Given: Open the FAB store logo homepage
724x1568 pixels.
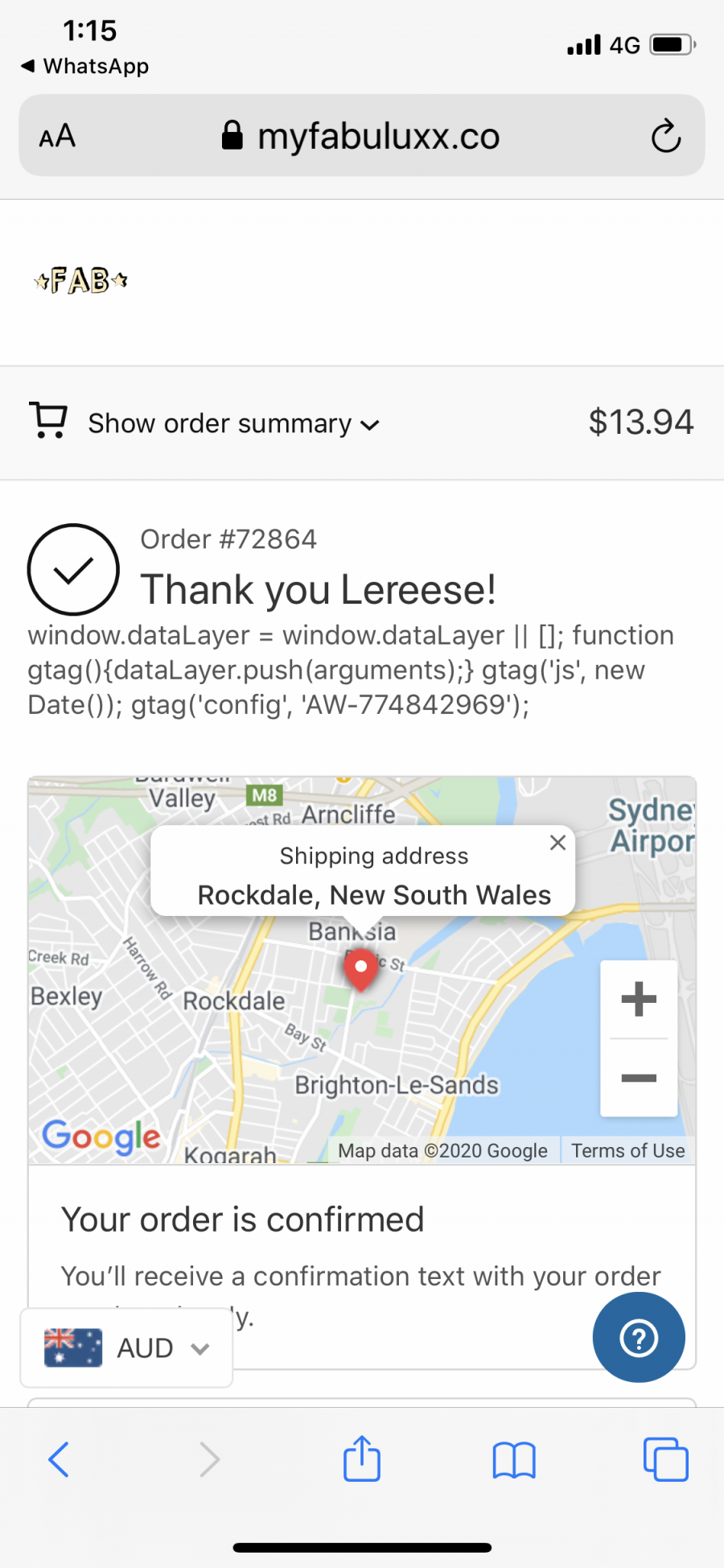Looking at the screenshot, I should (80, 281).
